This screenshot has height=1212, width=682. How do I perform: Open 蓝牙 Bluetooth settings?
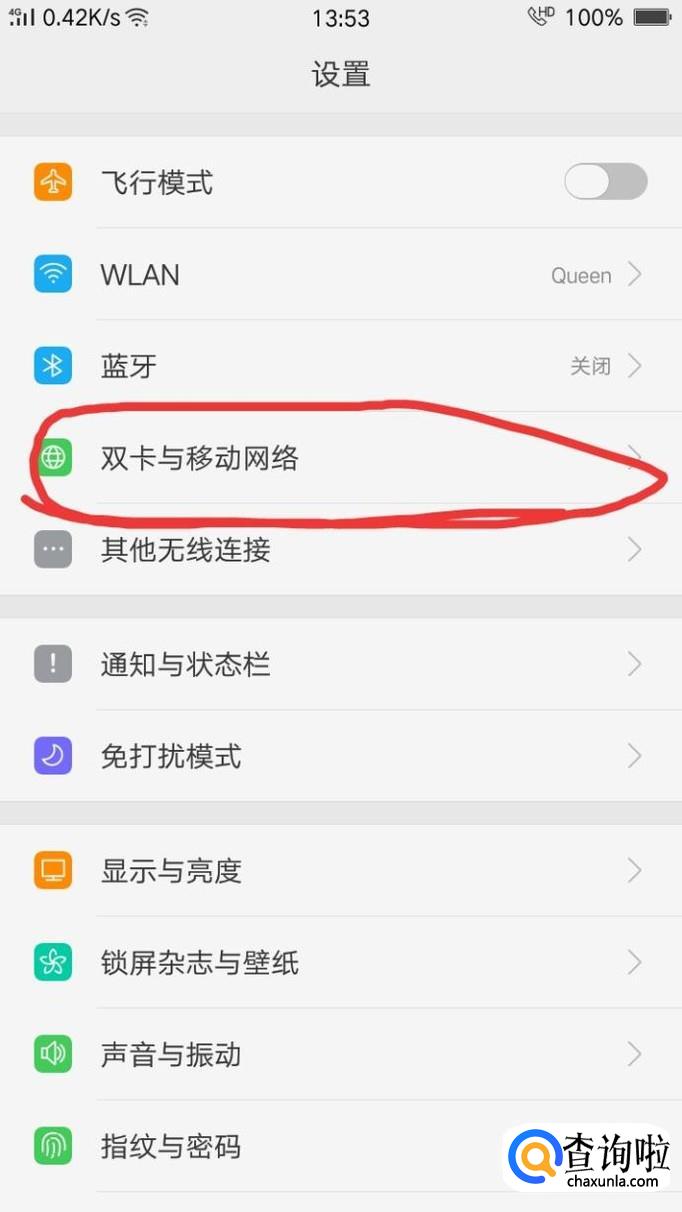tap(340, 366)
